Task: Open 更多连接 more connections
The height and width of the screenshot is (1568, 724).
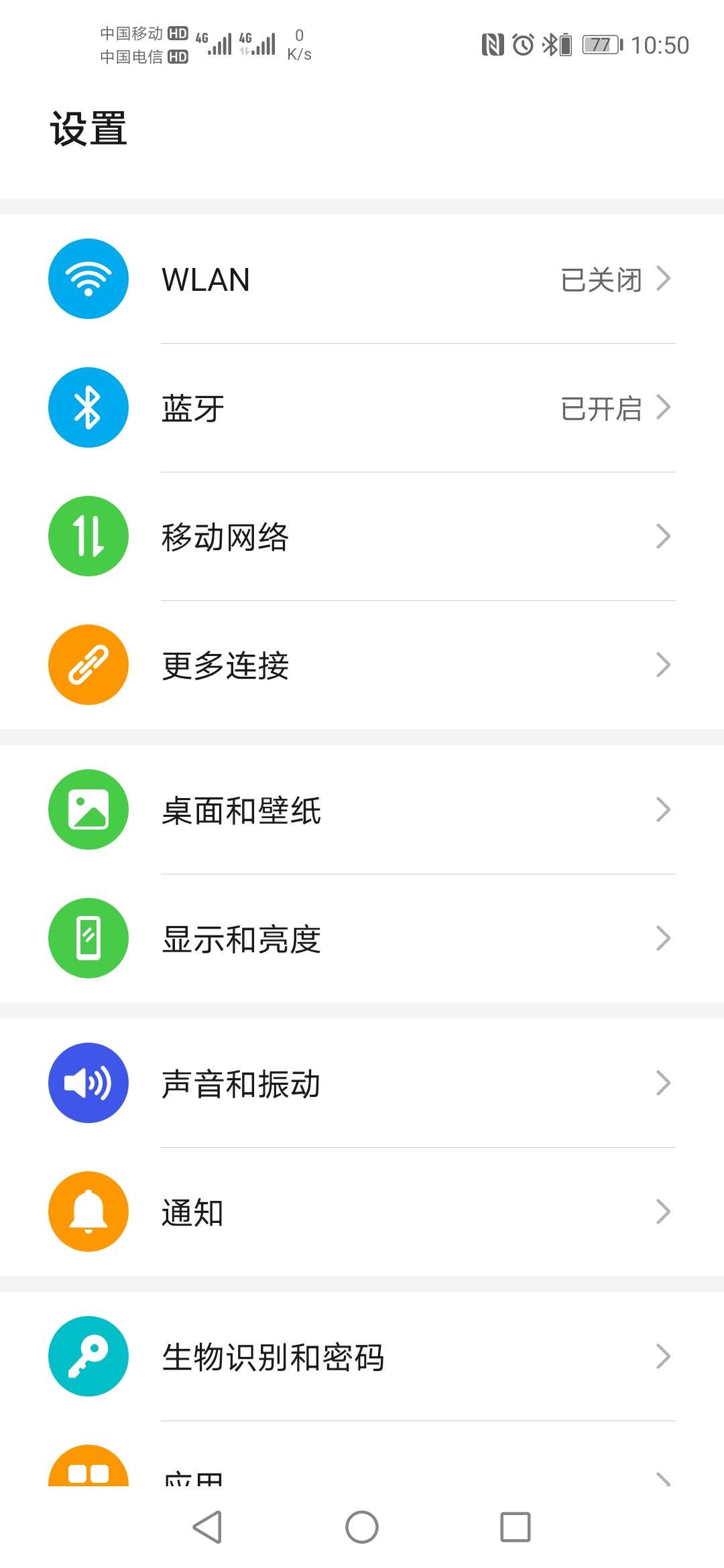Action: click(362, 665)
